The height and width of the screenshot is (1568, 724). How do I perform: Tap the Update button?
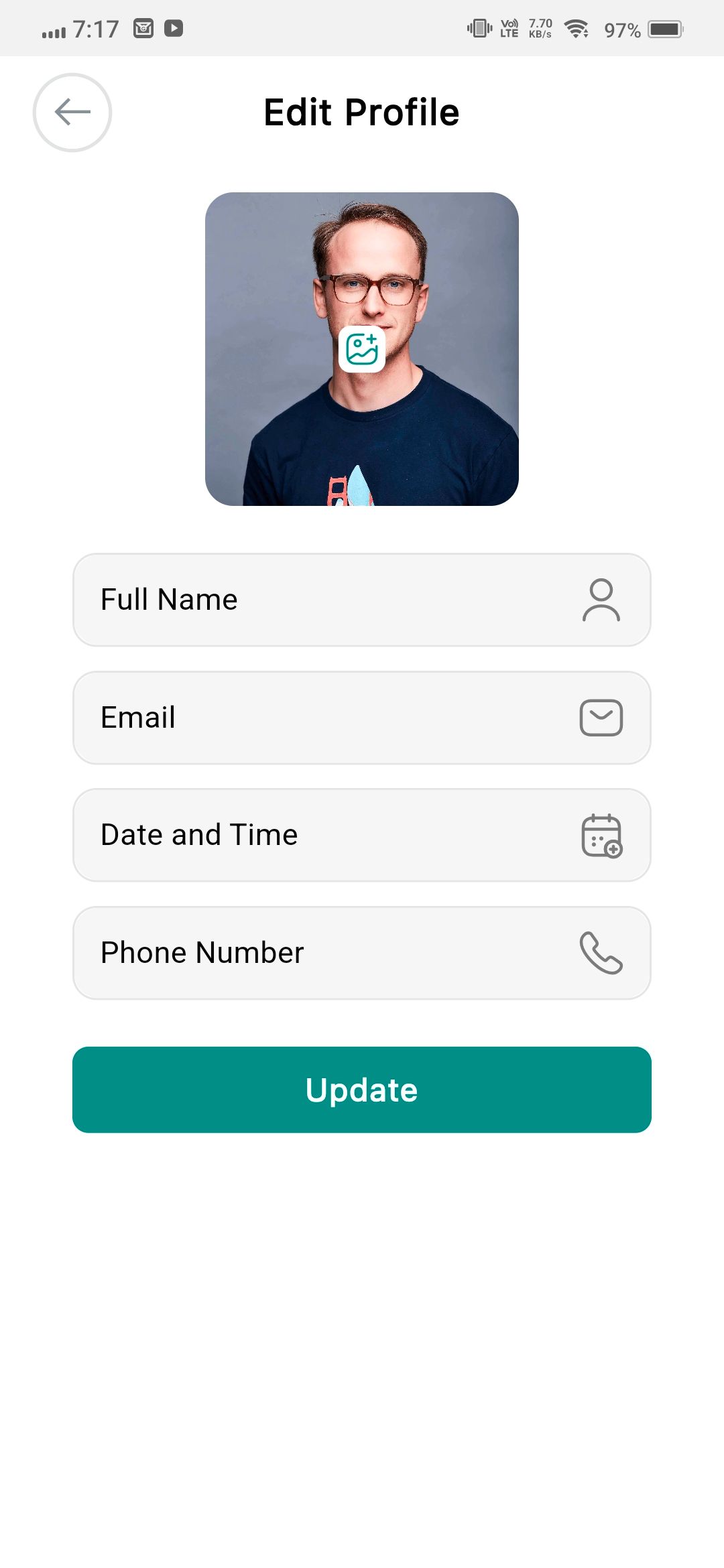pyautogui.click(x=362, y=1090)
